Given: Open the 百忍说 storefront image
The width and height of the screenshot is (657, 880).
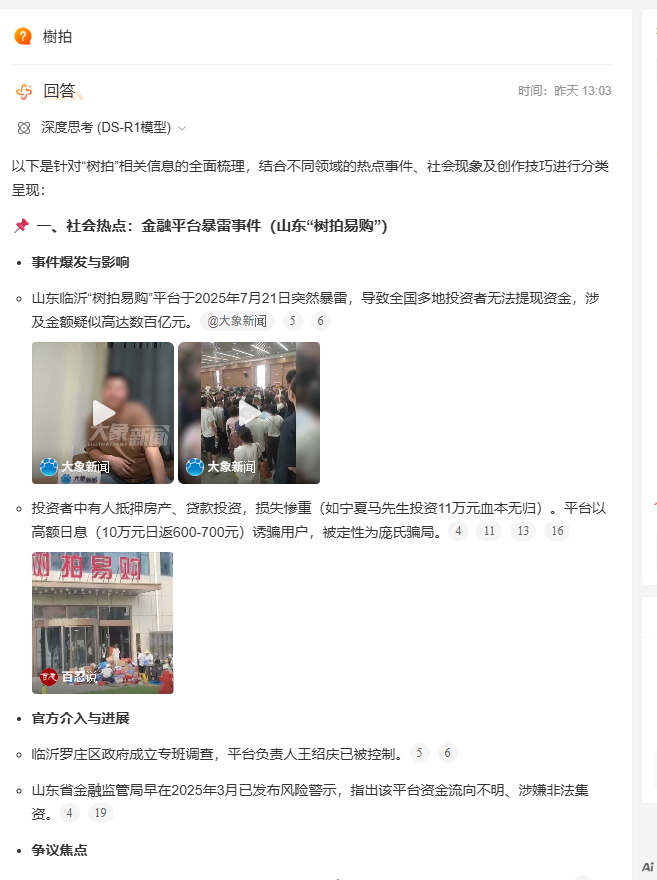Looking at the screenshot, I should click(x=102, y=622).
